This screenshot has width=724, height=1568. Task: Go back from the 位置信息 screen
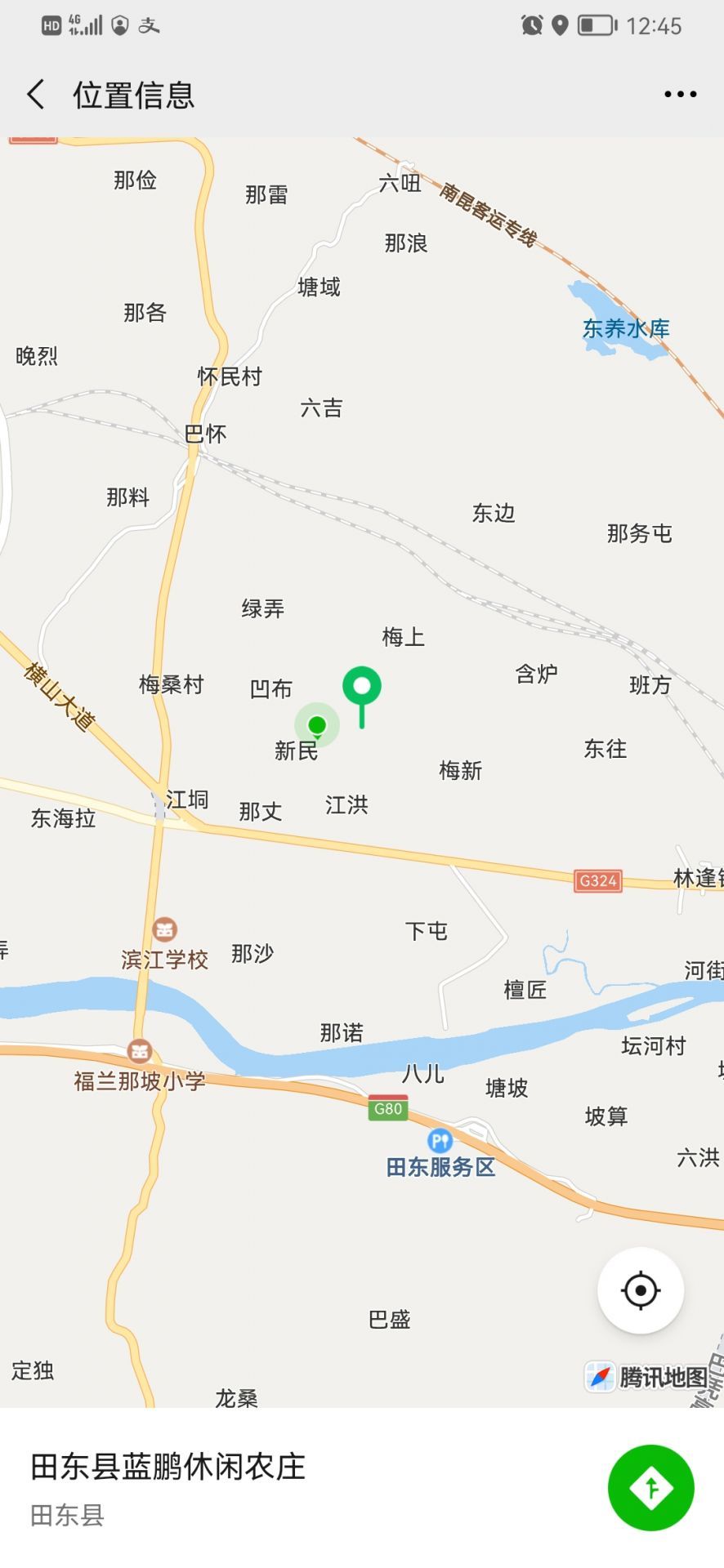(36, 95)
